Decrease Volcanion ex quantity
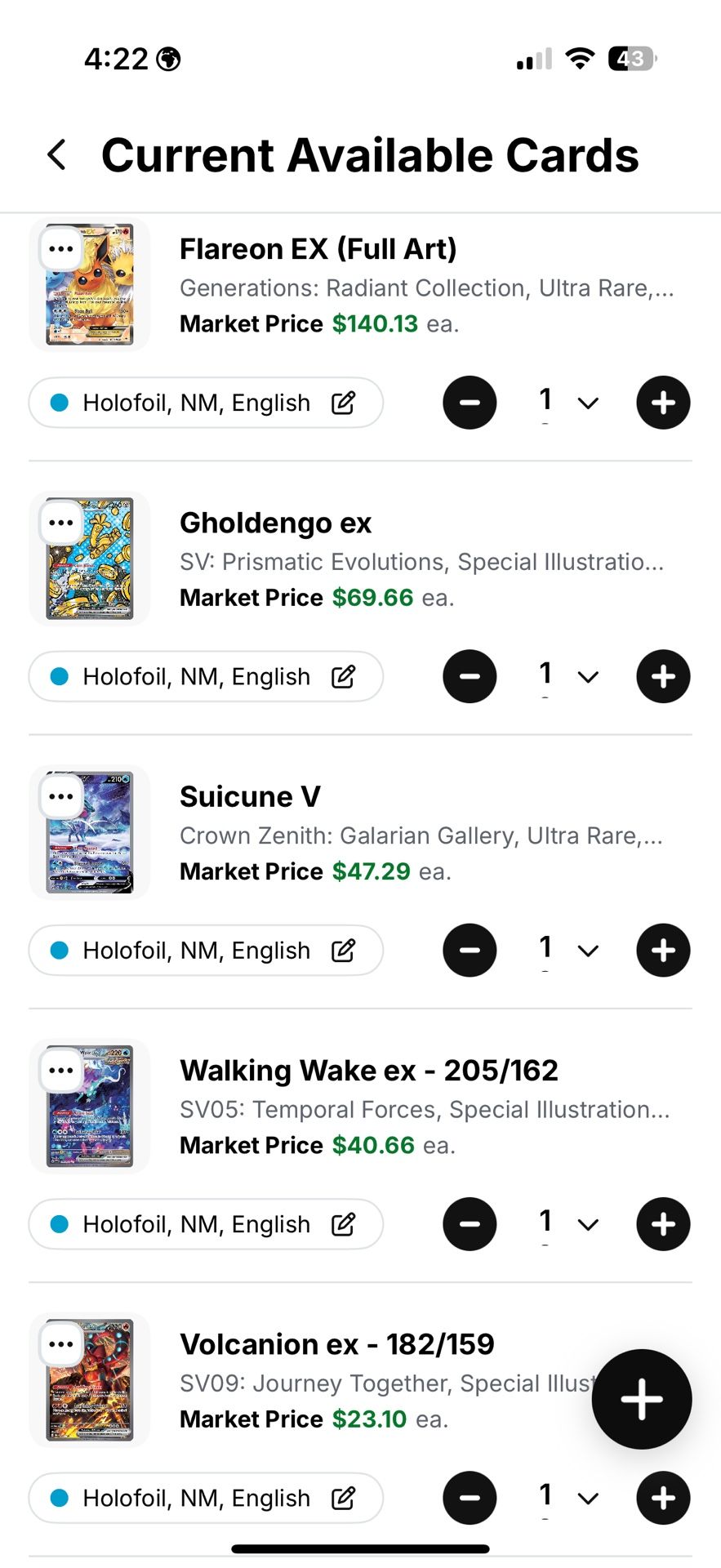The height and width of the screenshot is (1568, 721). coord(470,1498)
